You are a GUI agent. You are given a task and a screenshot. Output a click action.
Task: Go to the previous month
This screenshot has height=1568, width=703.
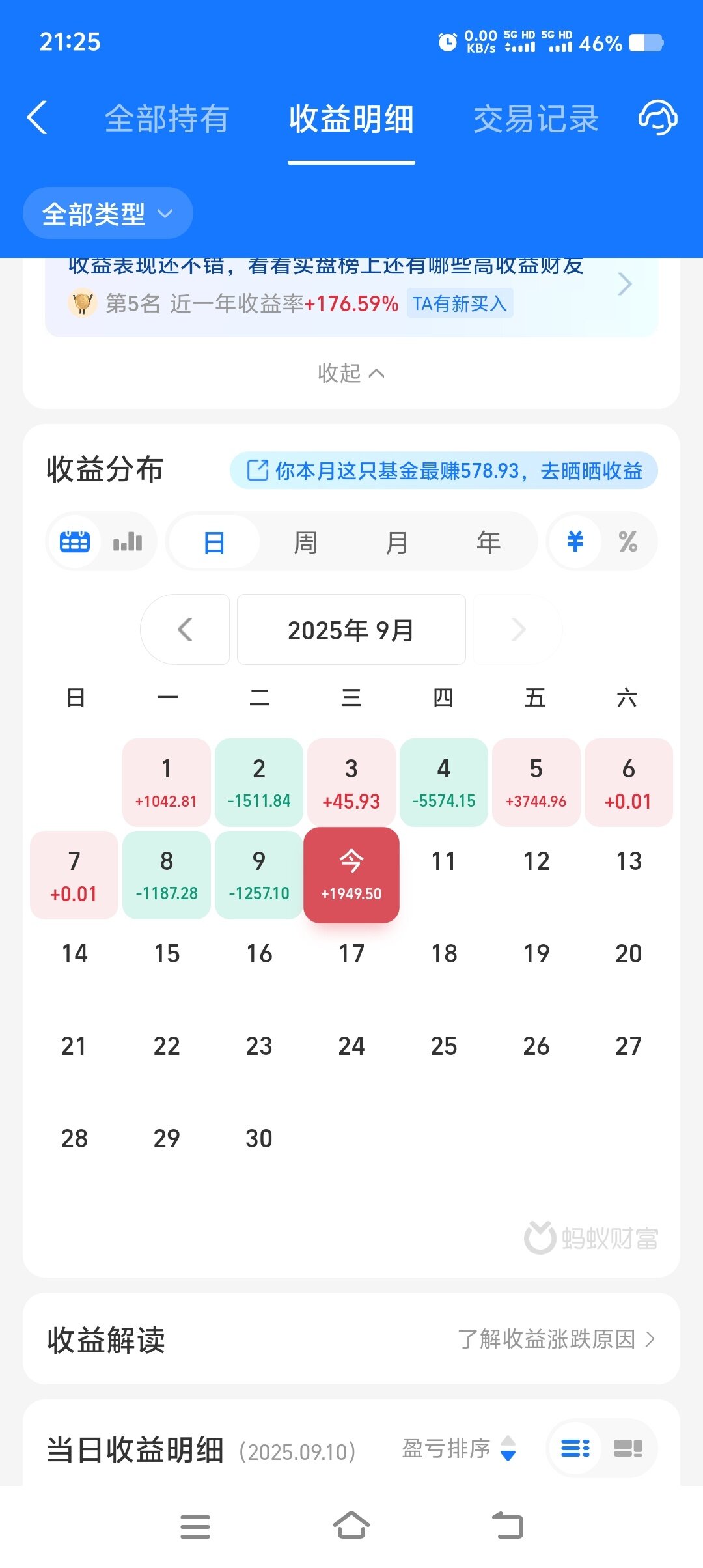click(185, 630)
